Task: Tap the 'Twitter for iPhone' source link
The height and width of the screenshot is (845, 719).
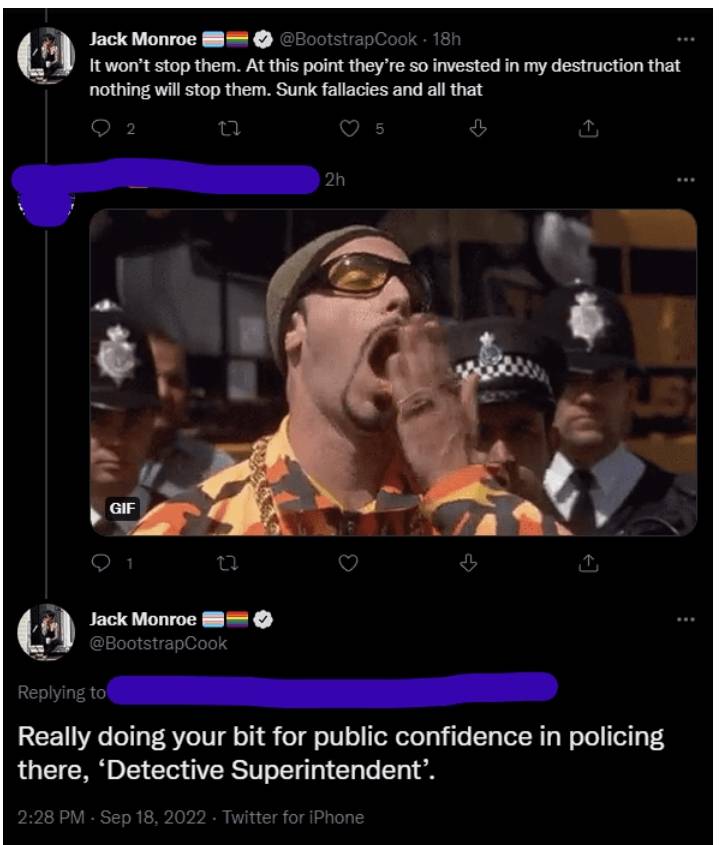Action: pos(293,818)
